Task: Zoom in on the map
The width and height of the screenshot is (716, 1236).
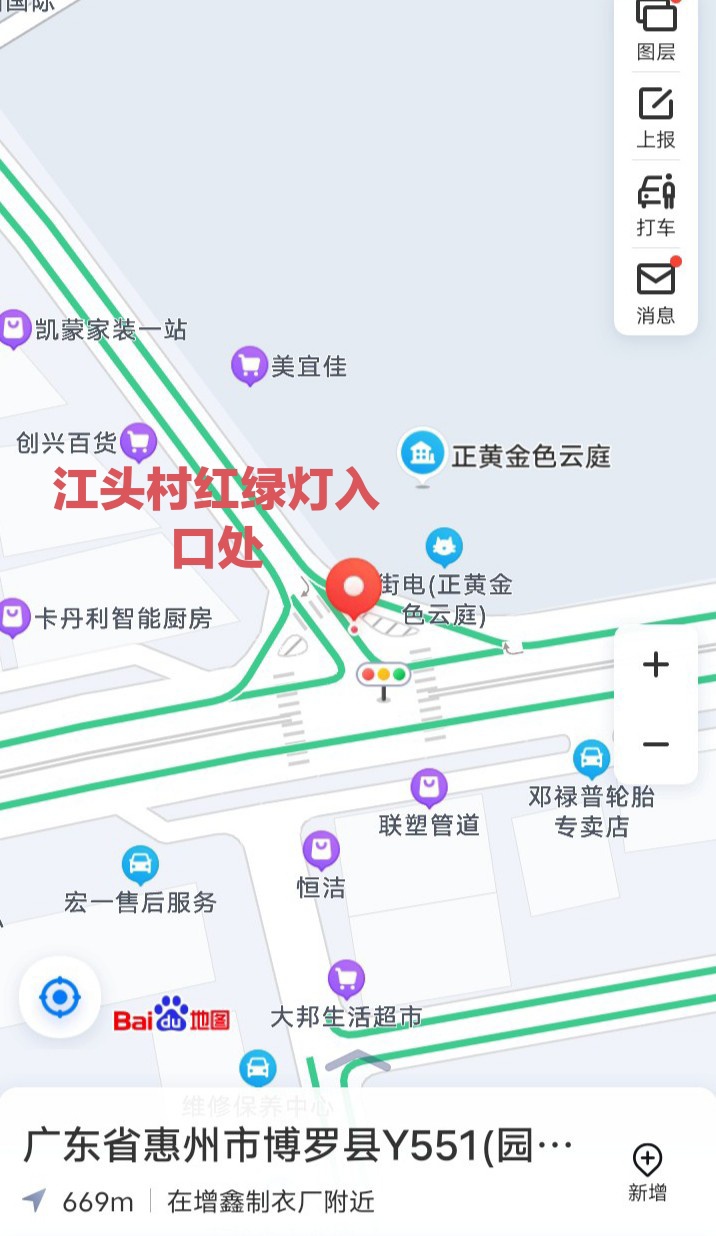Action: point(656,665)
